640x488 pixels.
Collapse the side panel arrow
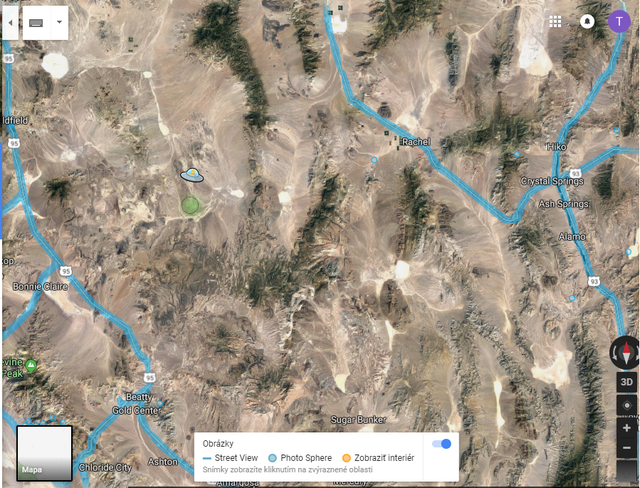pyautogui.click(x=9, y=21)
